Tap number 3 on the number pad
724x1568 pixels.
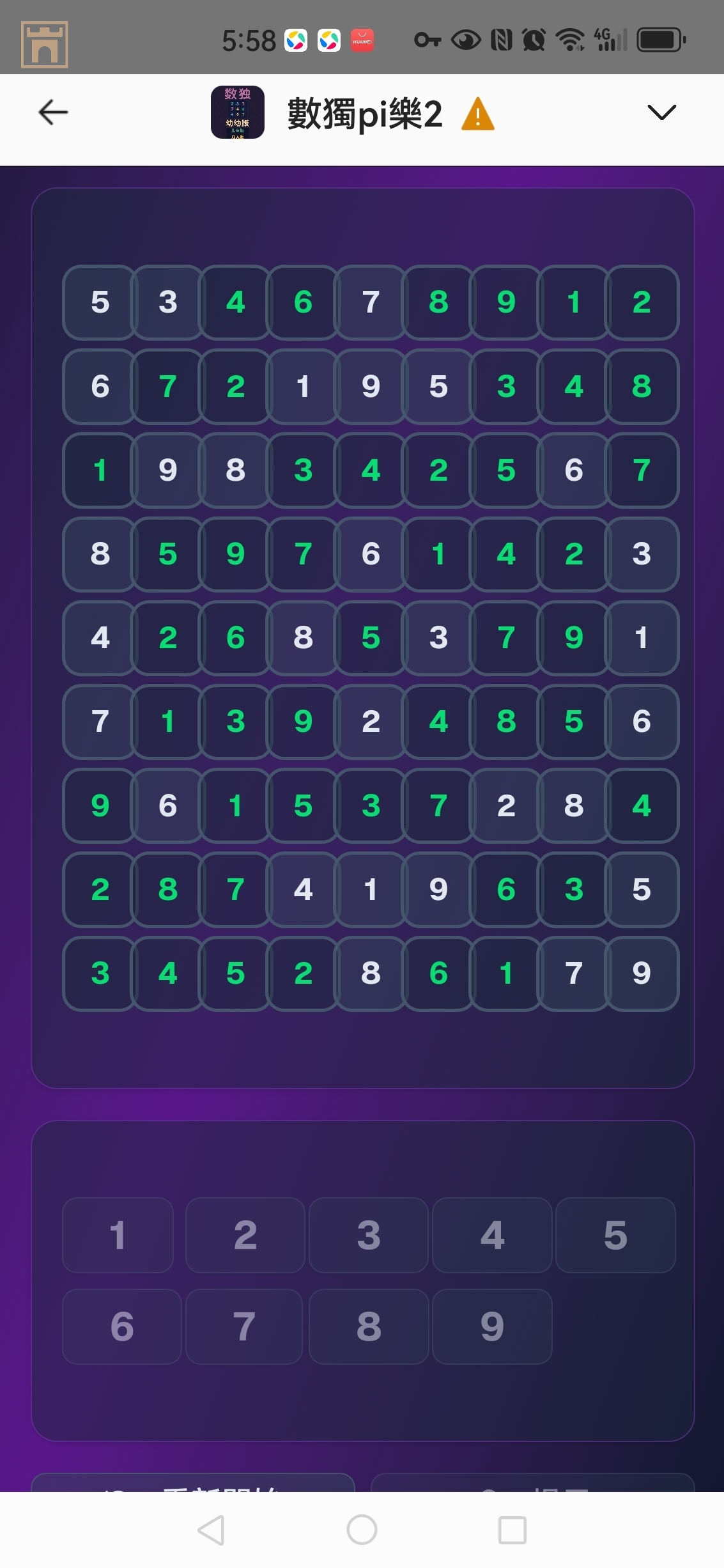pyautogui.click(x=369, y=1234)
